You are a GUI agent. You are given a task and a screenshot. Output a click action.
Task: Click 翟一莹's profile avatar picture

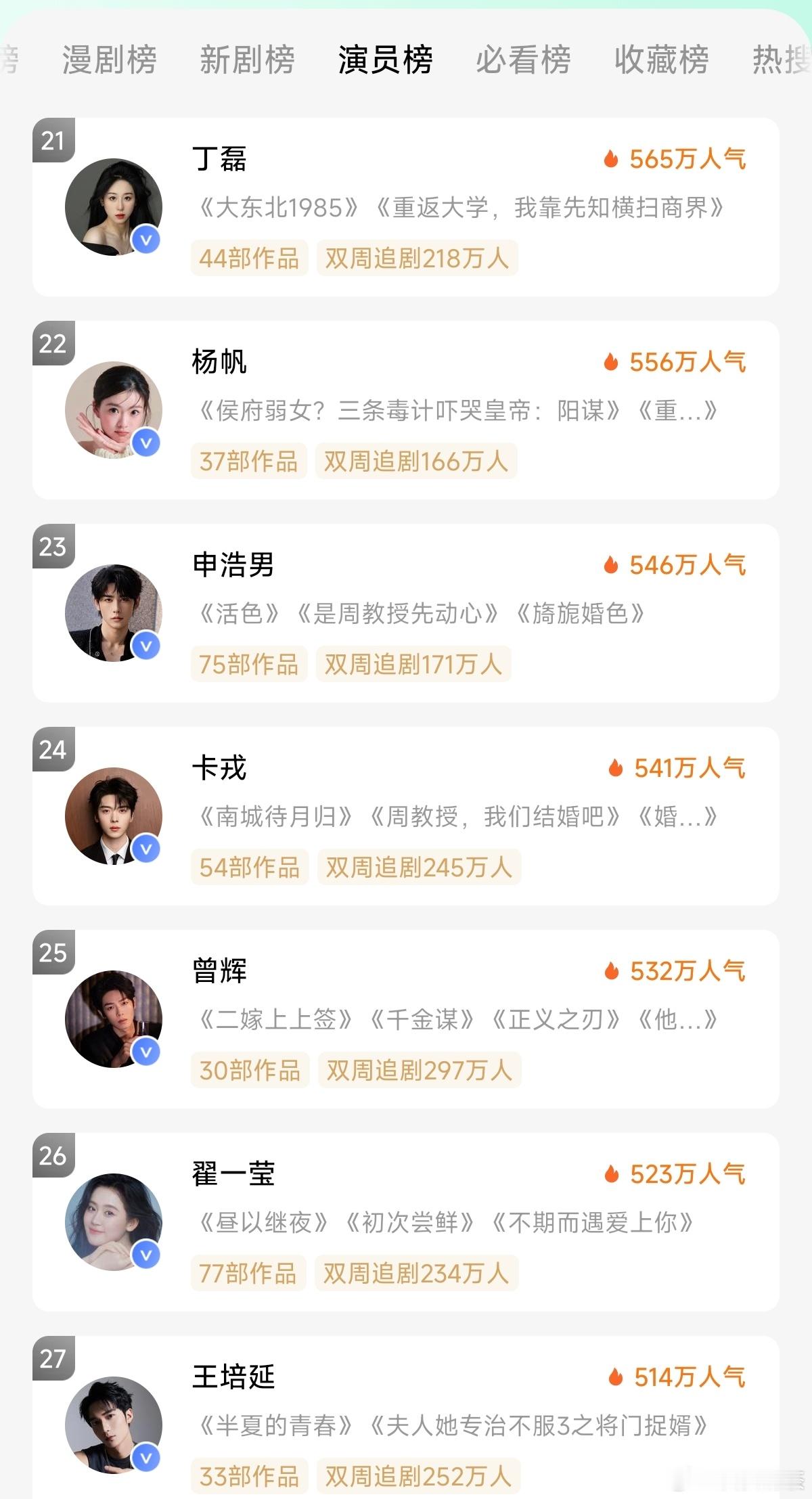click(x=114, y=1223)
